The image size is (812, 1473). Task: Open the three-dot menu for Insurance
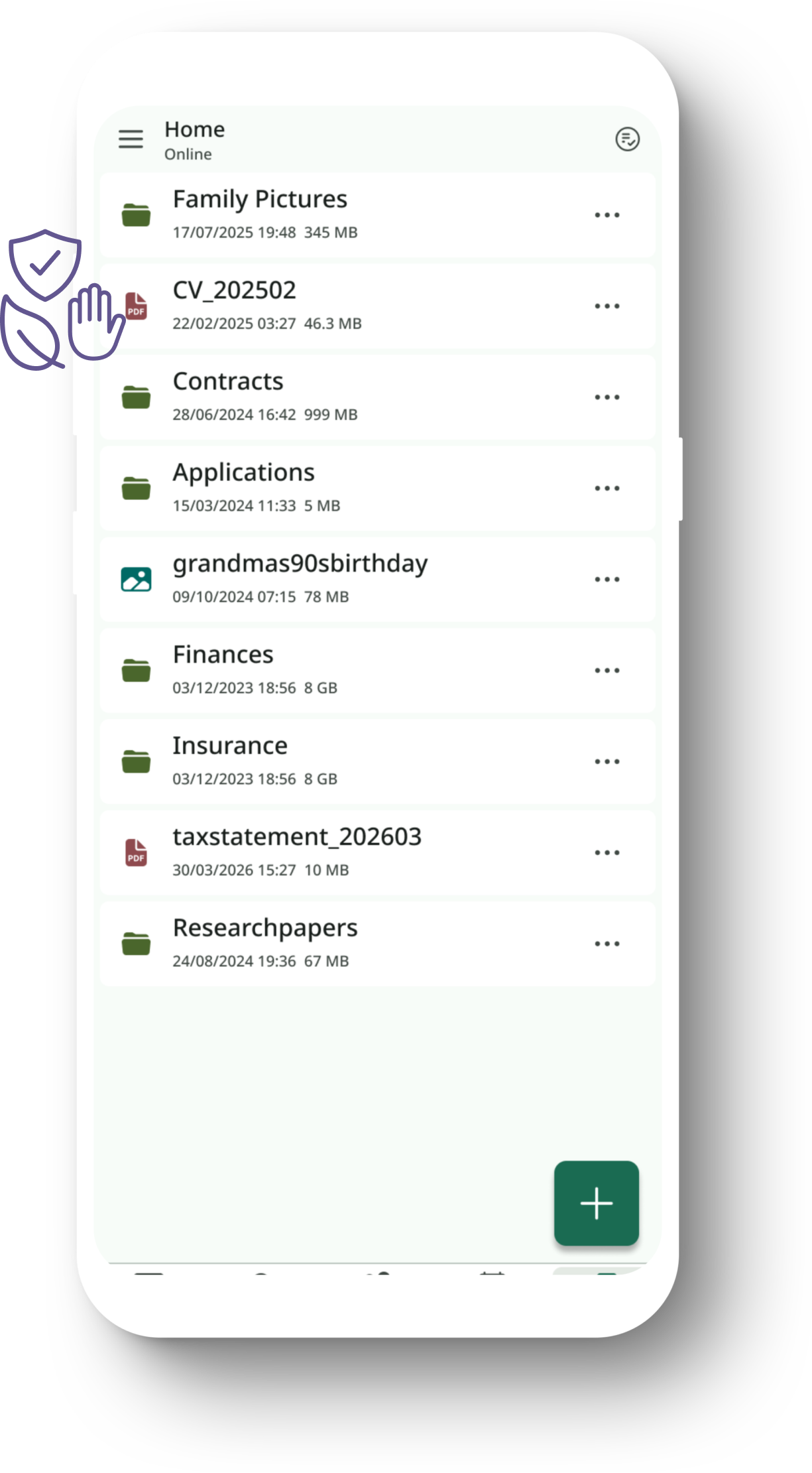(607, 761)
